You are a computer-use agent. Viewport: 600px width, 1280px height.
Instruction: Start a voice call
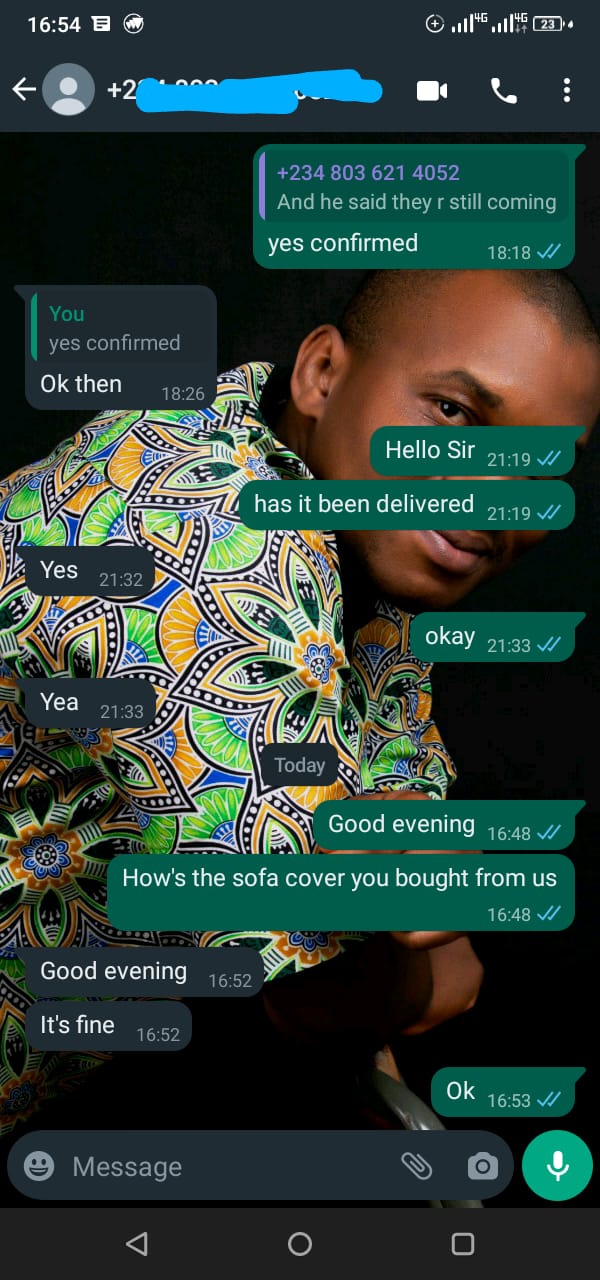503,91
